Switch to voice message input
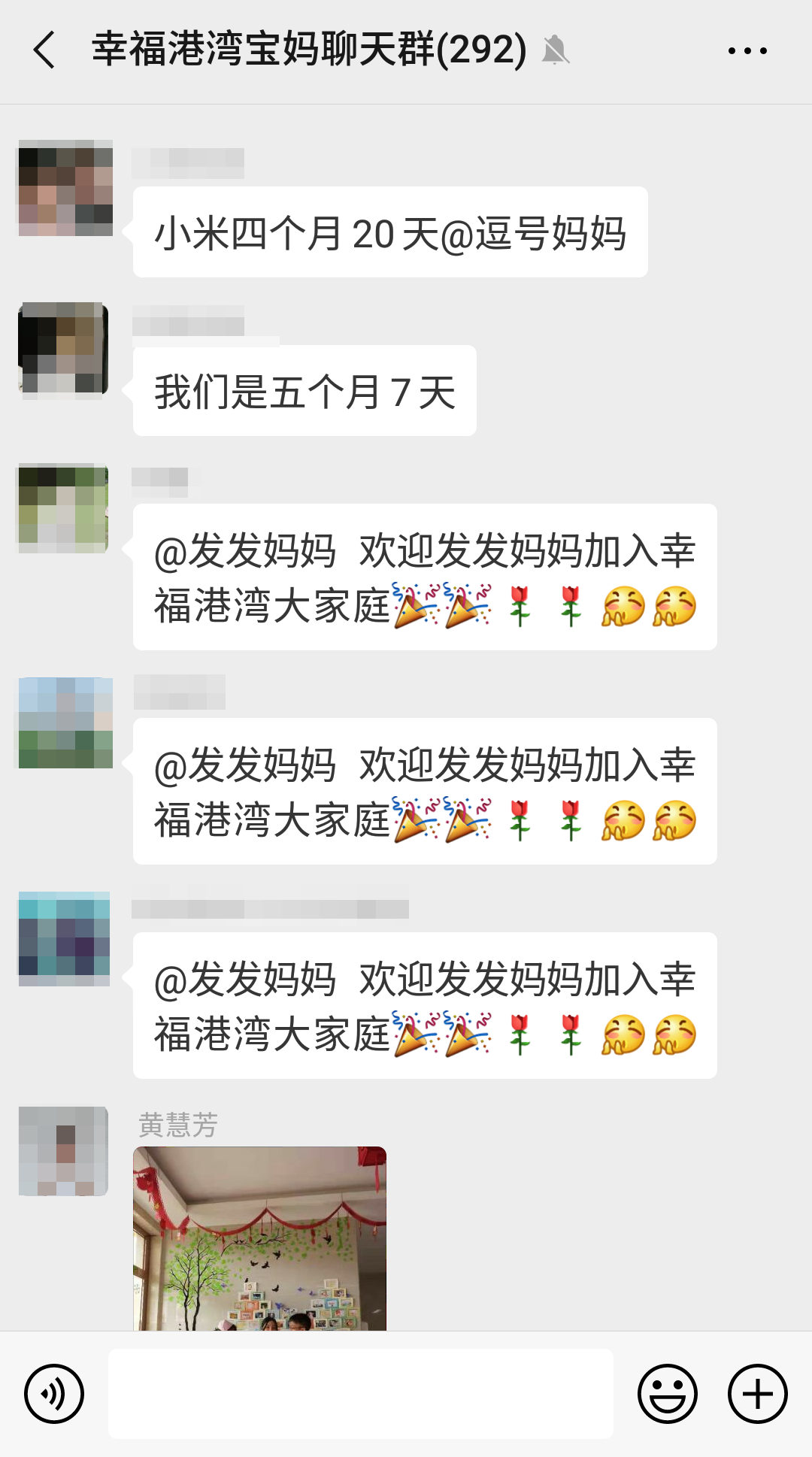Image resolution: width=812 pixels, height=1457 pixels. 54,1393
